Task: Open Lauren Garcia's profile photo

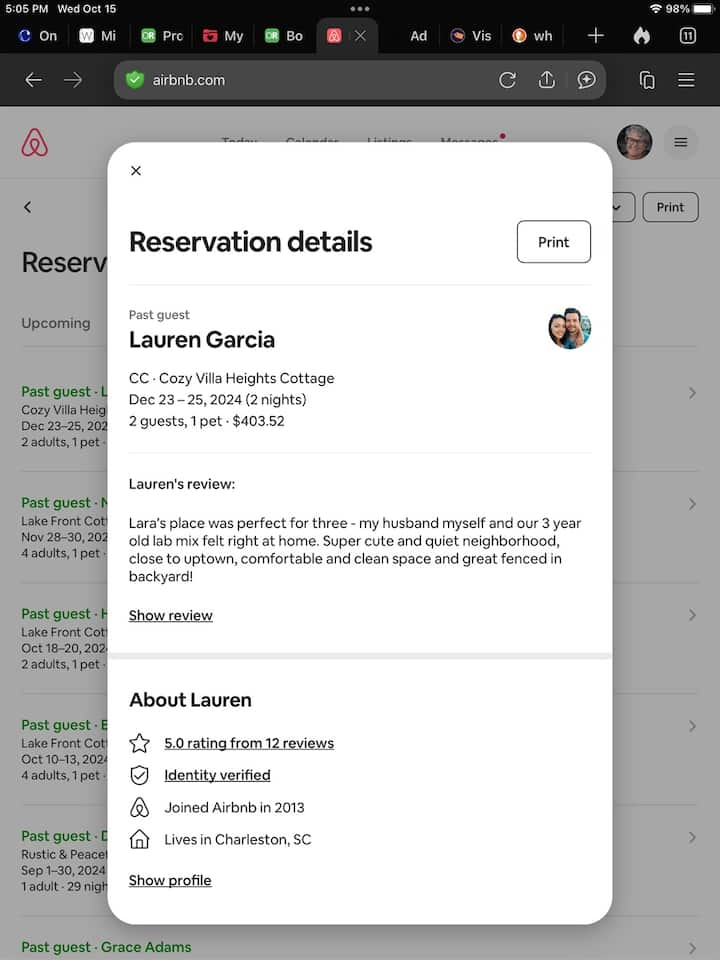Action: click(569, 328)
